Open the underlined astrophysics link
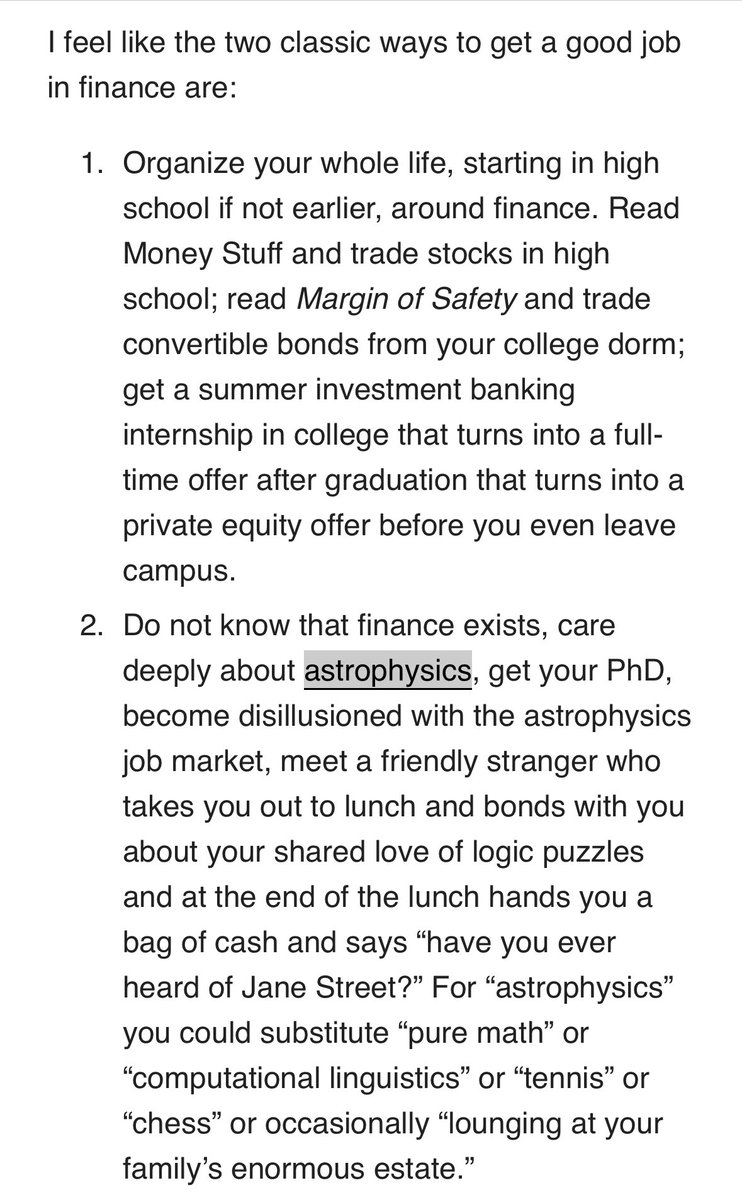This screenshot has height=1200, width=742. click(x=387, y=670)
